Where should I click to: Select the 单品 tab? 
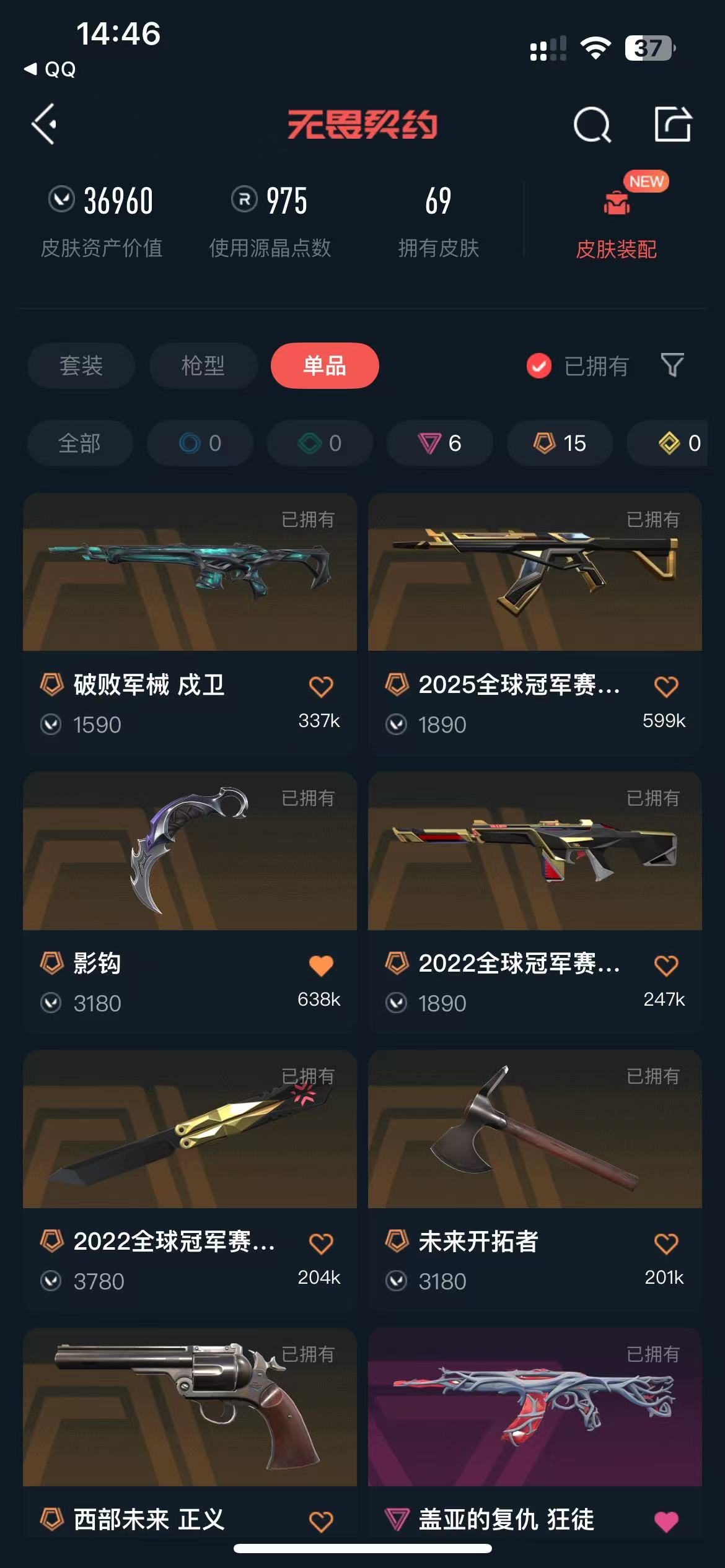[x=325, y=365]
